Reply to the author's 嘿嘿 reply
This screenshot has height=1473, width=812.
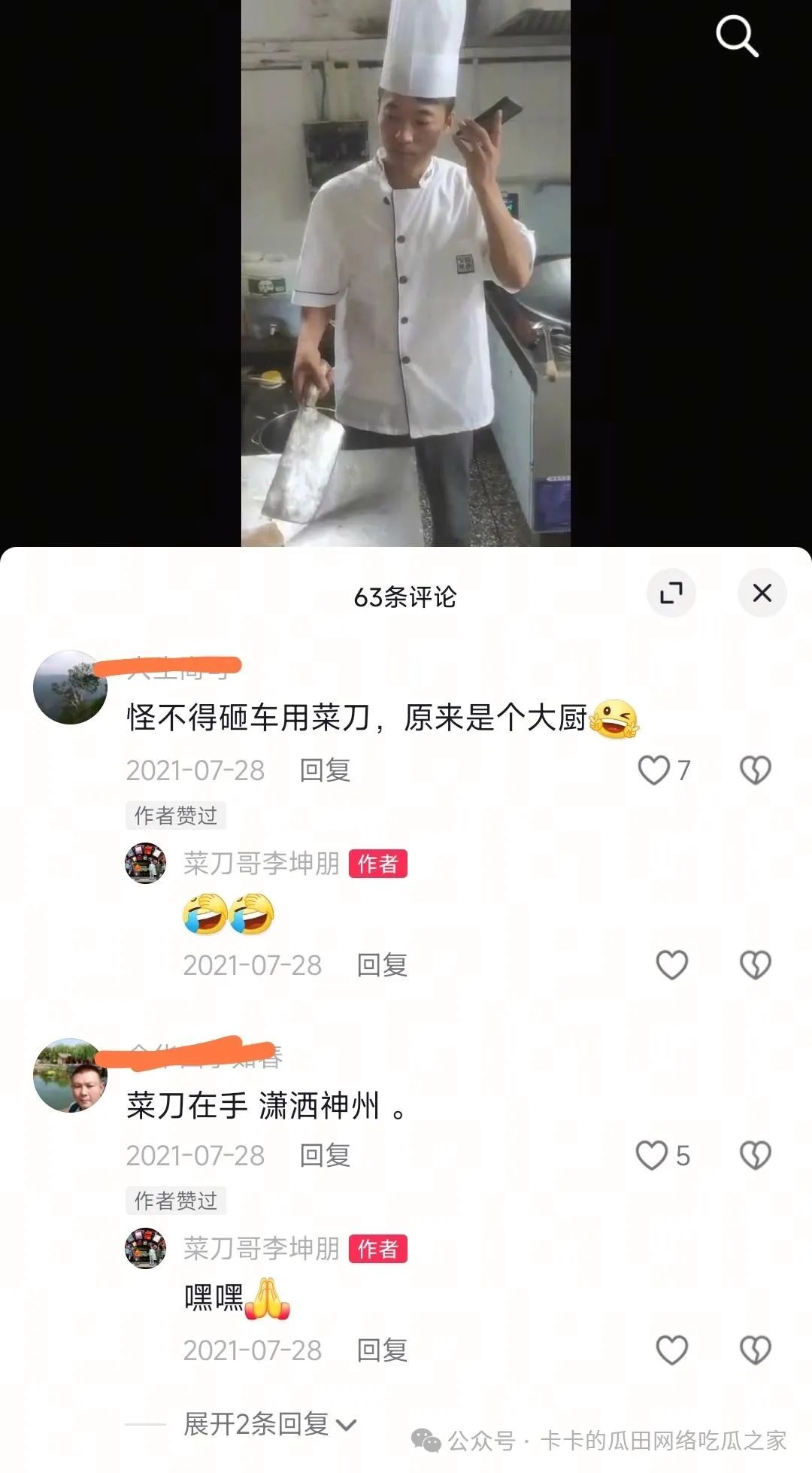382,1350
